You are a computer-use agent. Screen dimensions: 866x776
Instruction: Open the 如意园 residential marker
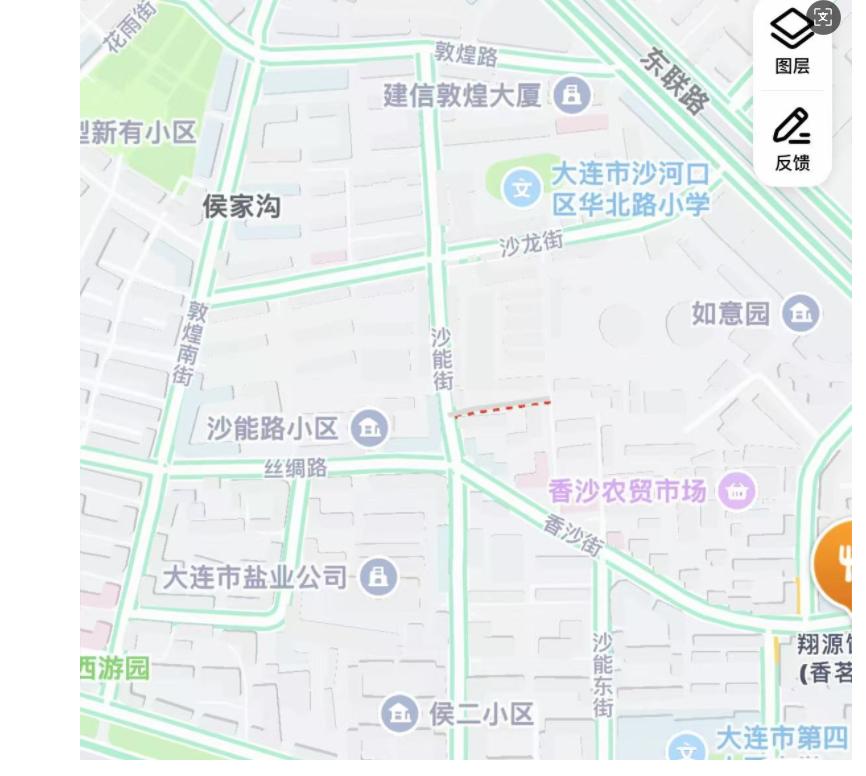tap(800, 314)
